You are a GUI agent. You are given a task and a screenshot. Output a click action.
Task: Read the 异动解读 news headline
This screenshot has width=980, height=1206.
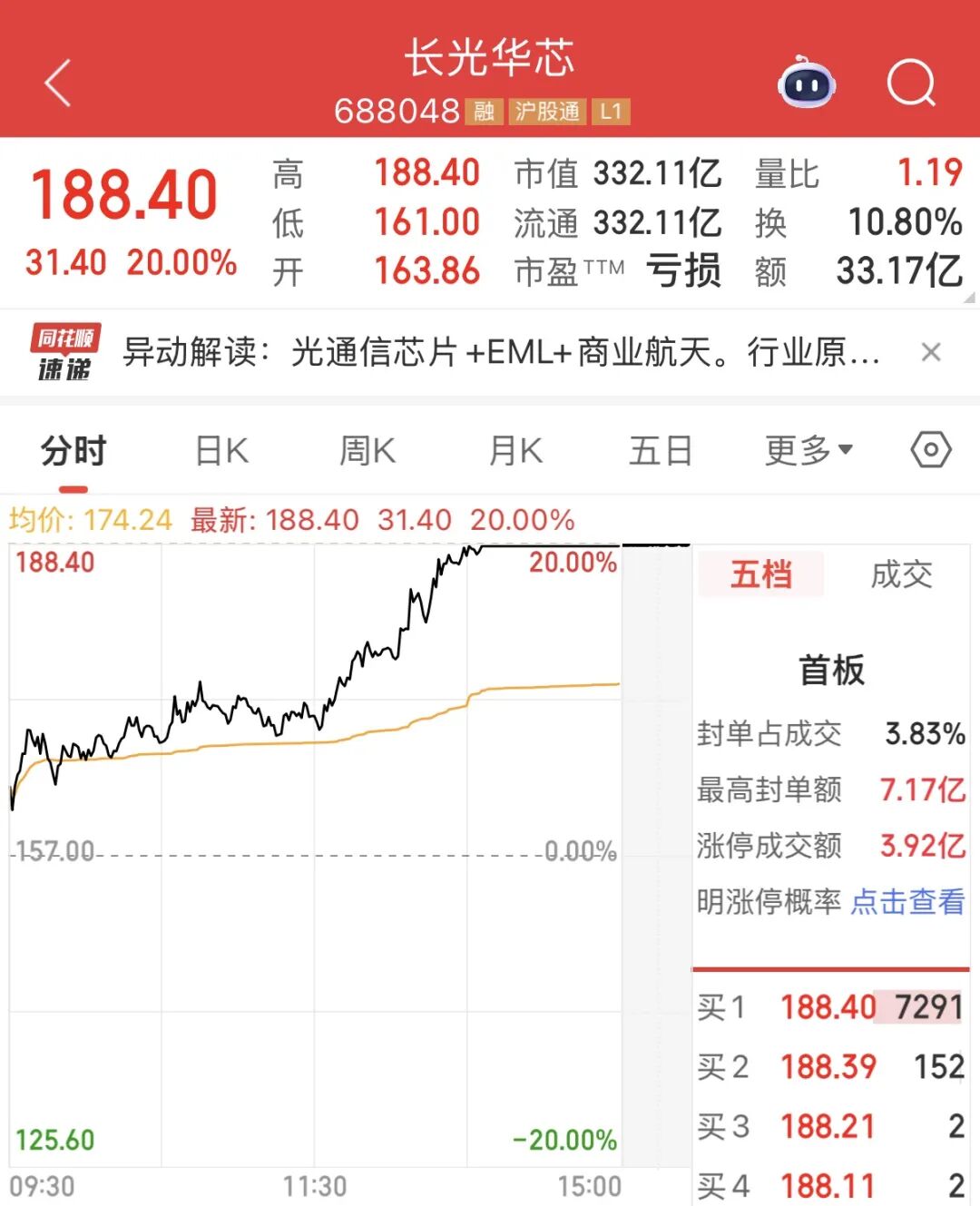tap(501, 352)
